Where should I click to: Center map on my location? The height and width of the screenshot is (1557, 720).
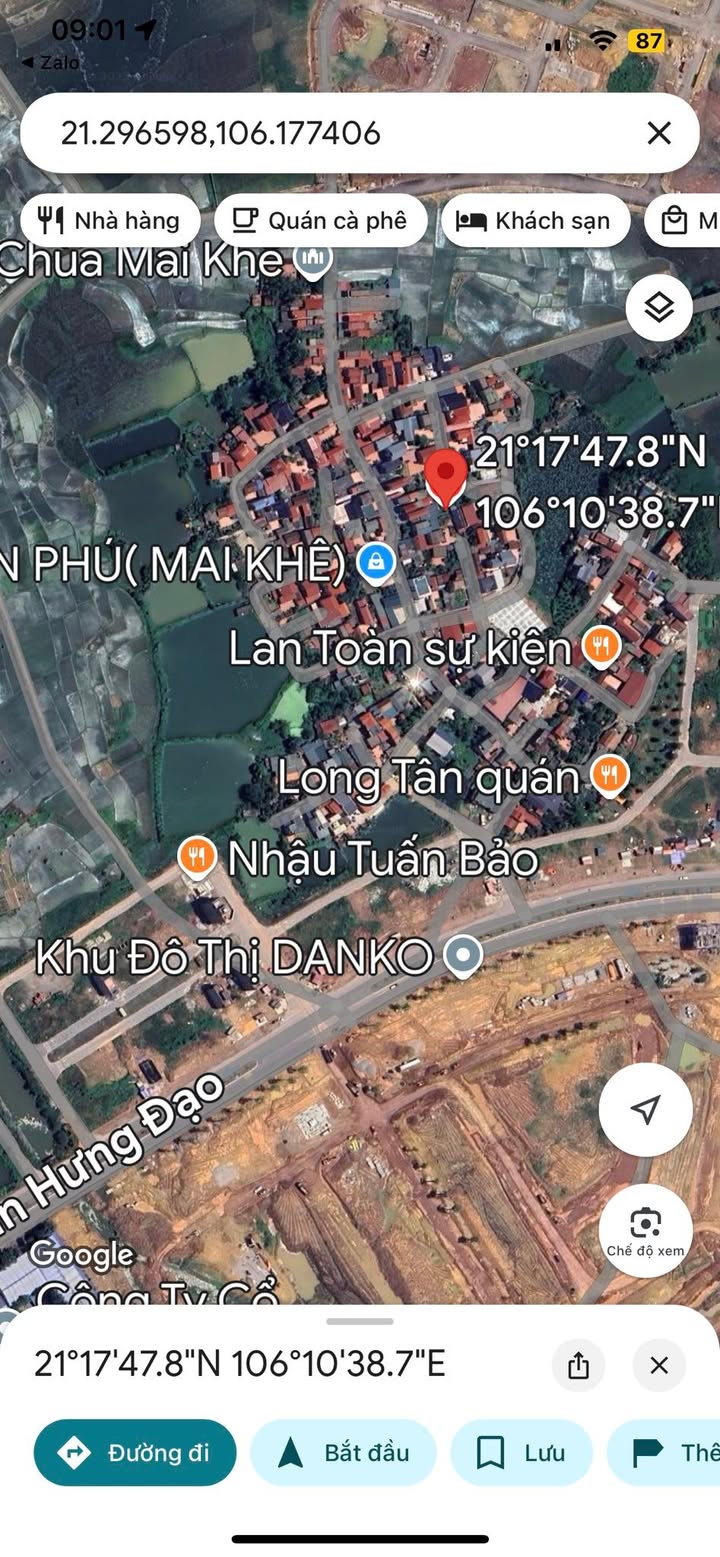click(646, 1109)
